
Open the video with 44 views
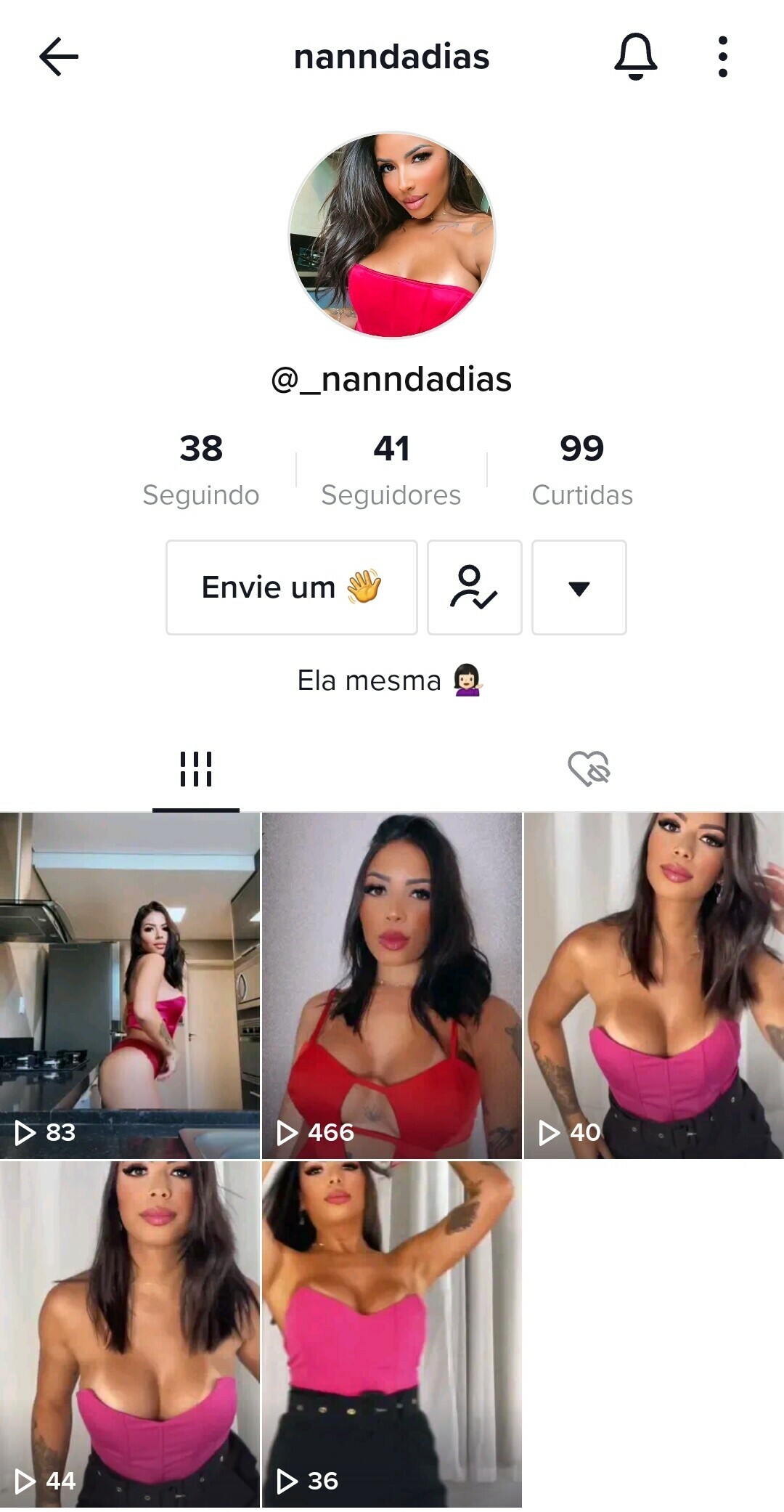(130, 1333)
